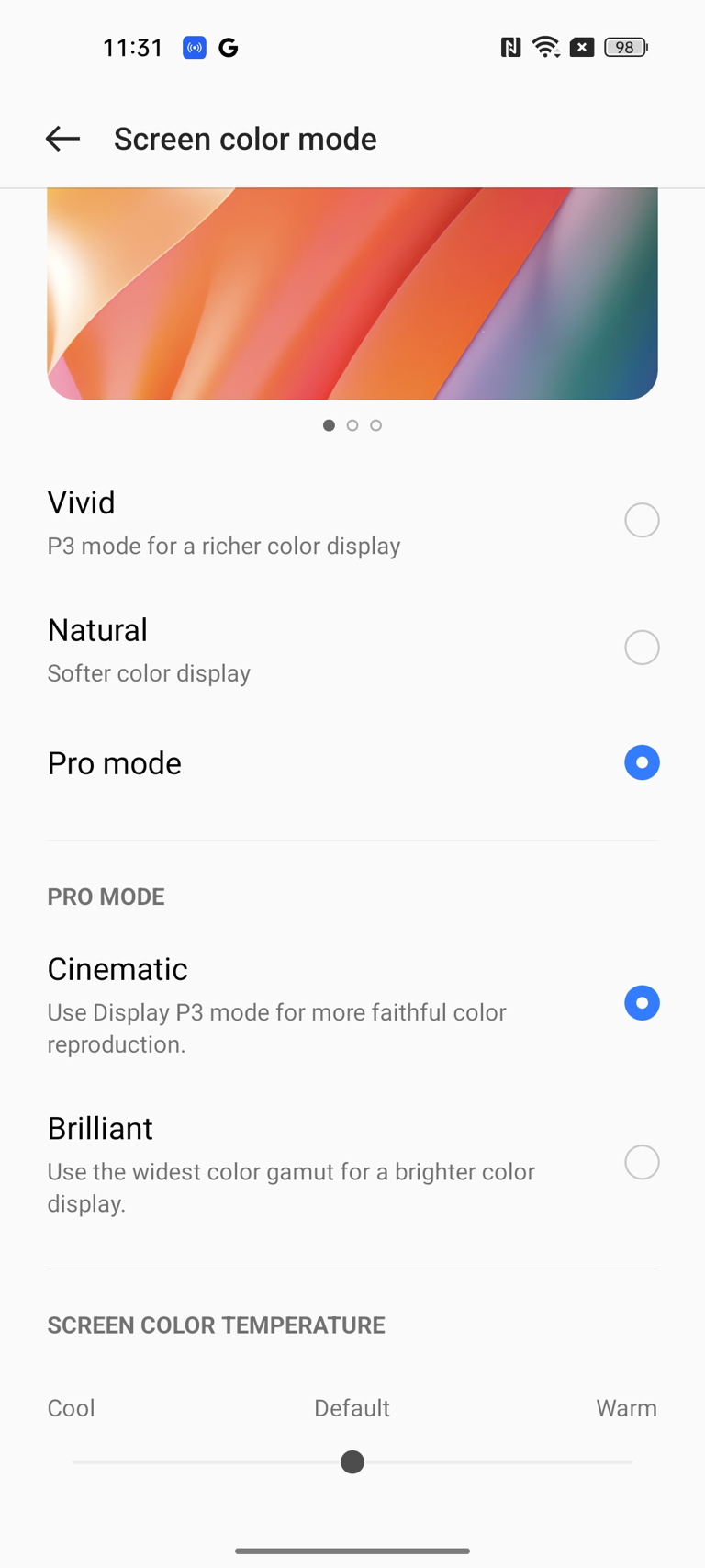Screen dimensions: 705x1568
Task: Go back from Screen color mode
Action: (62, 139)
